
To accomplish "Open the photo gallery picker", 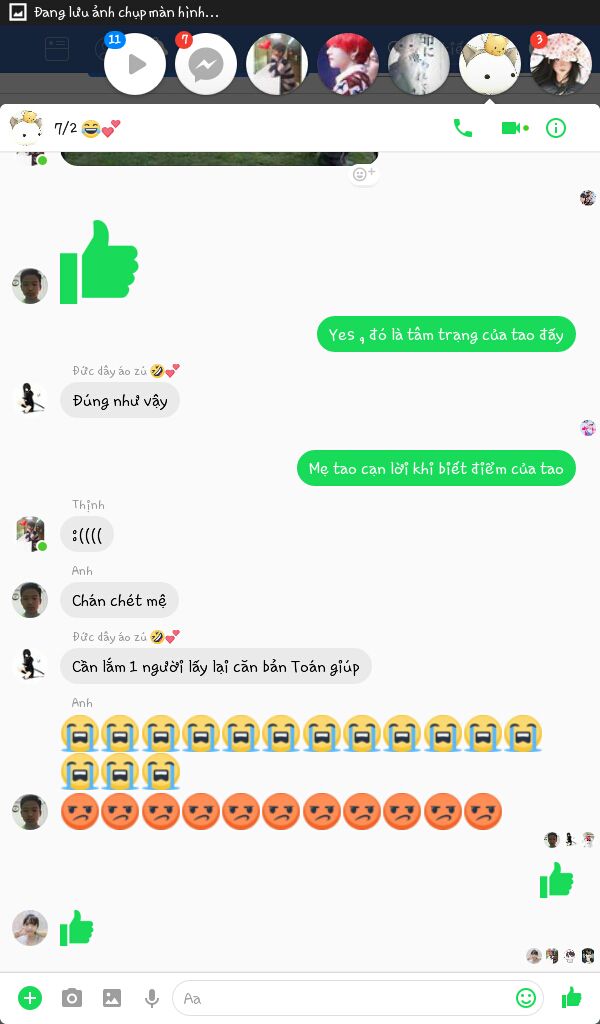I will coord(112,998).
